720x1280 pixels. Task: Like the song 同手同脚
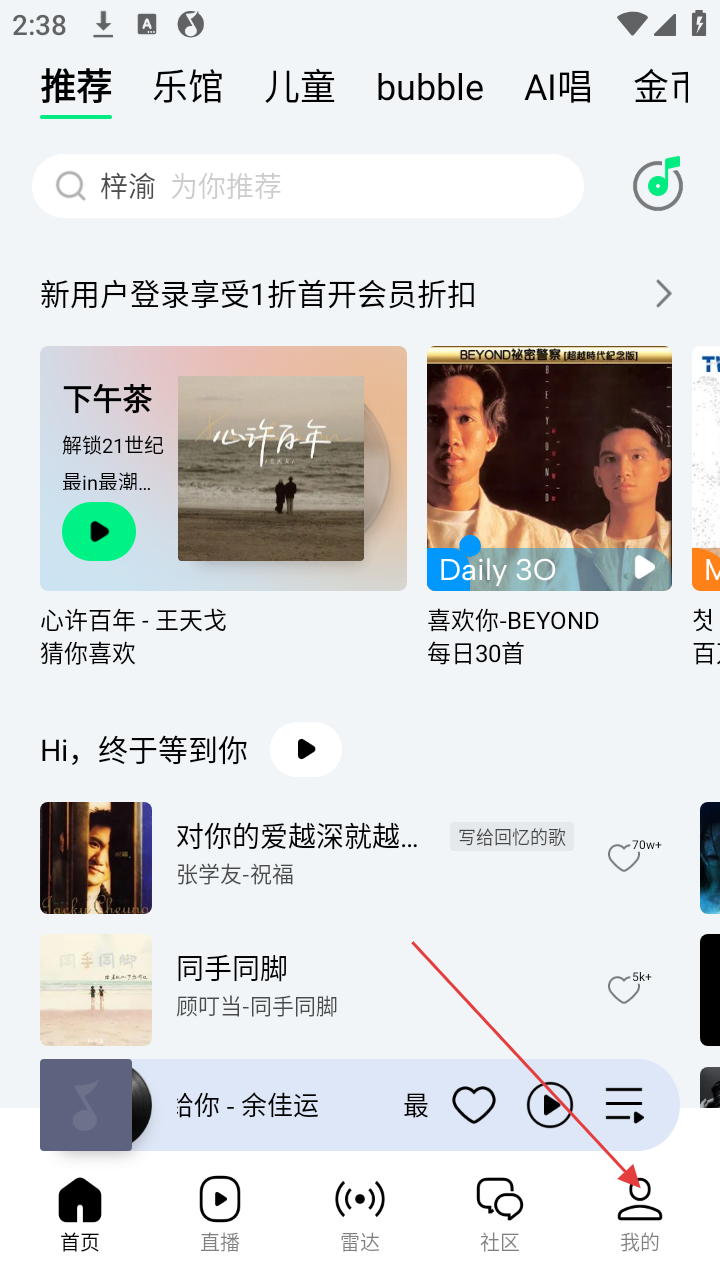click(x=624, y=990)
